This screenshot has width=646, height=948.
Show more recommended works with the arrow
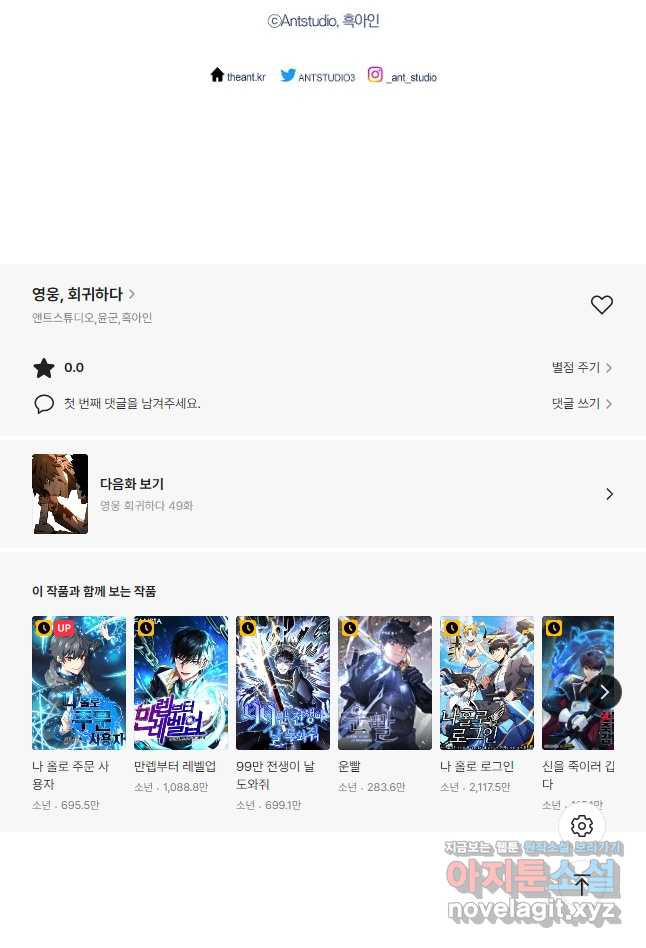coord(604,692)
